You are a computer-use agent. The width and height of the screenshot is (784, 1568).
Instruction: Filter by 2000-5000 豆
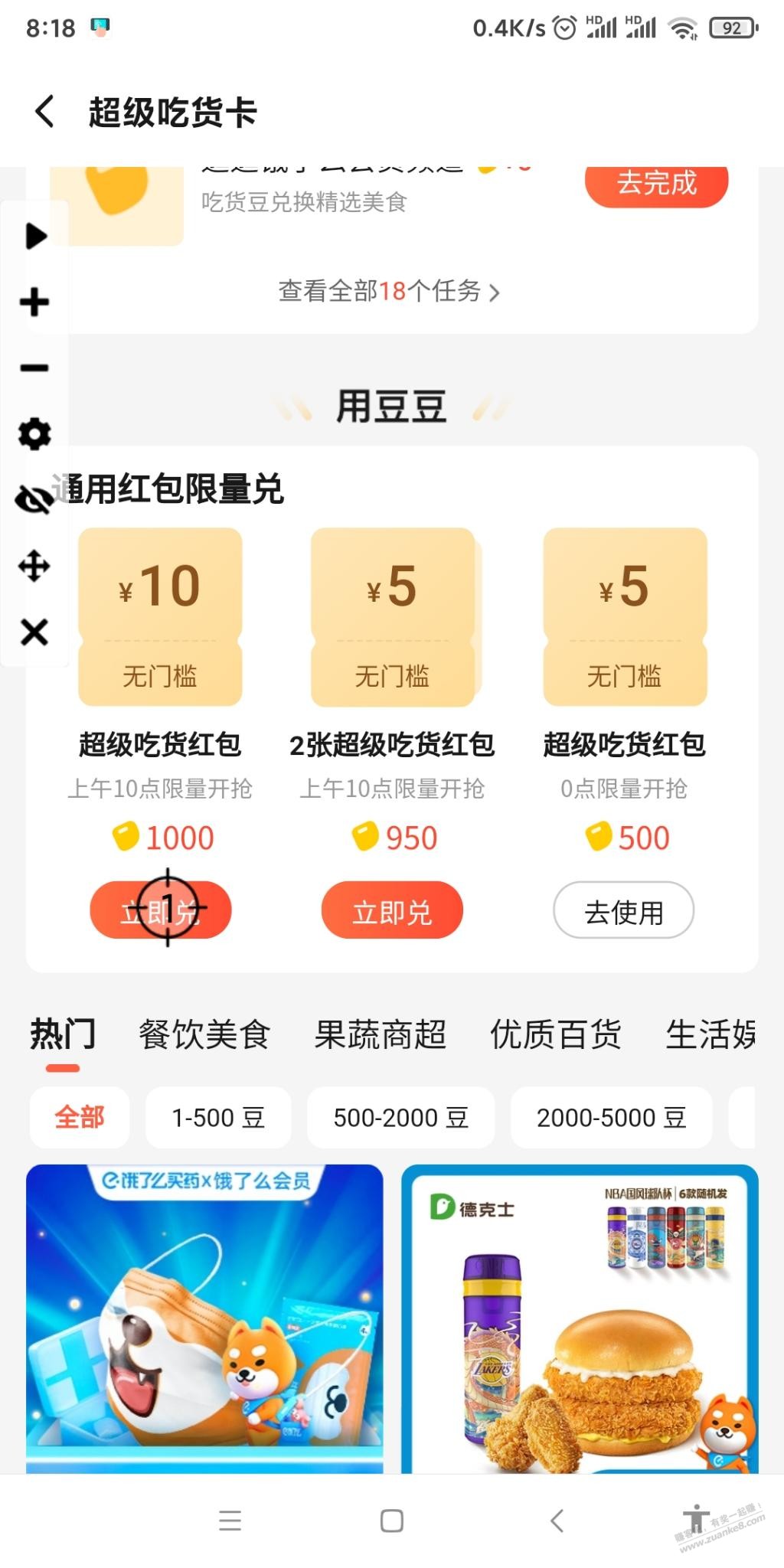point(611,1118)
